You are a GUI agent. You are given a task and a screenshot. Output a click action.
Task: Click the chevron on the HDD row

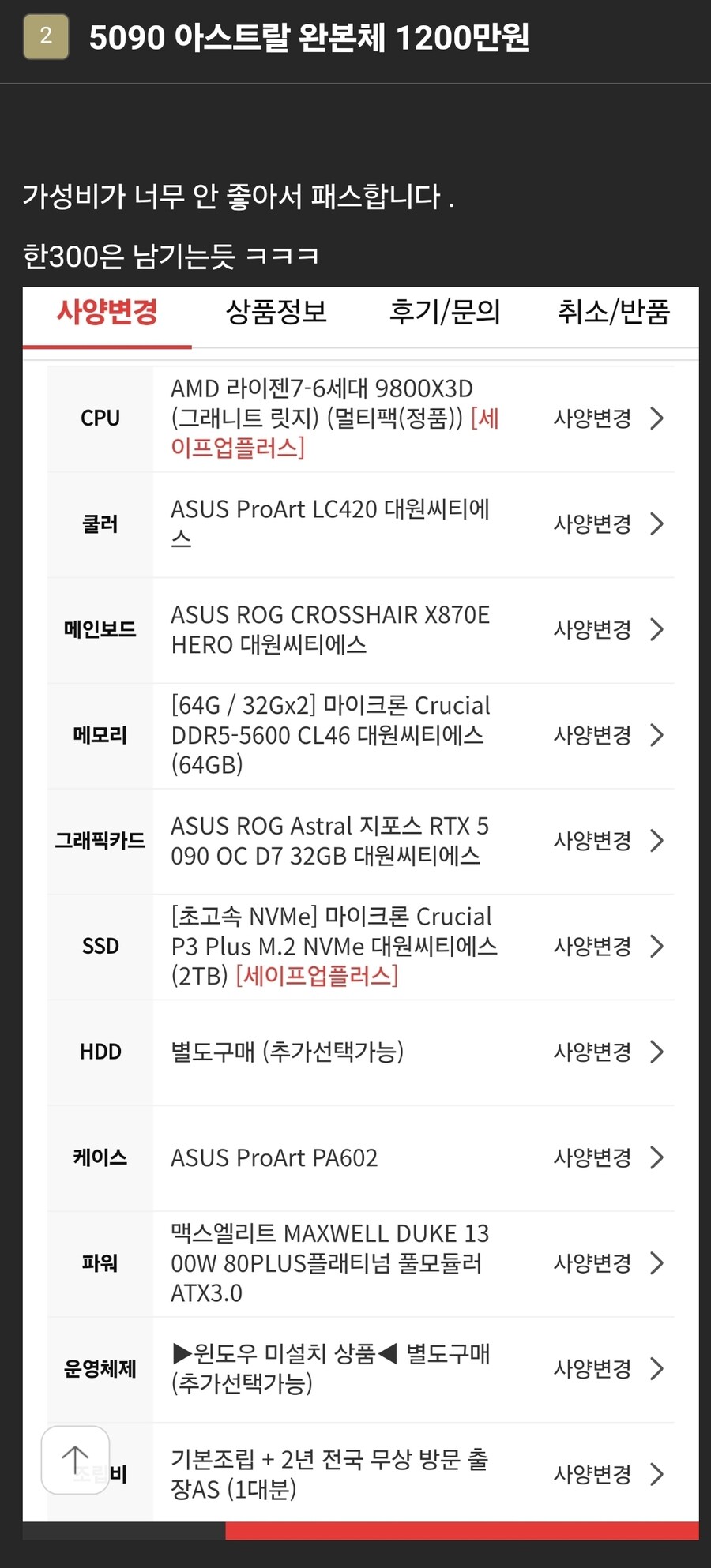pyautogui.click(x=656, y=1052)
